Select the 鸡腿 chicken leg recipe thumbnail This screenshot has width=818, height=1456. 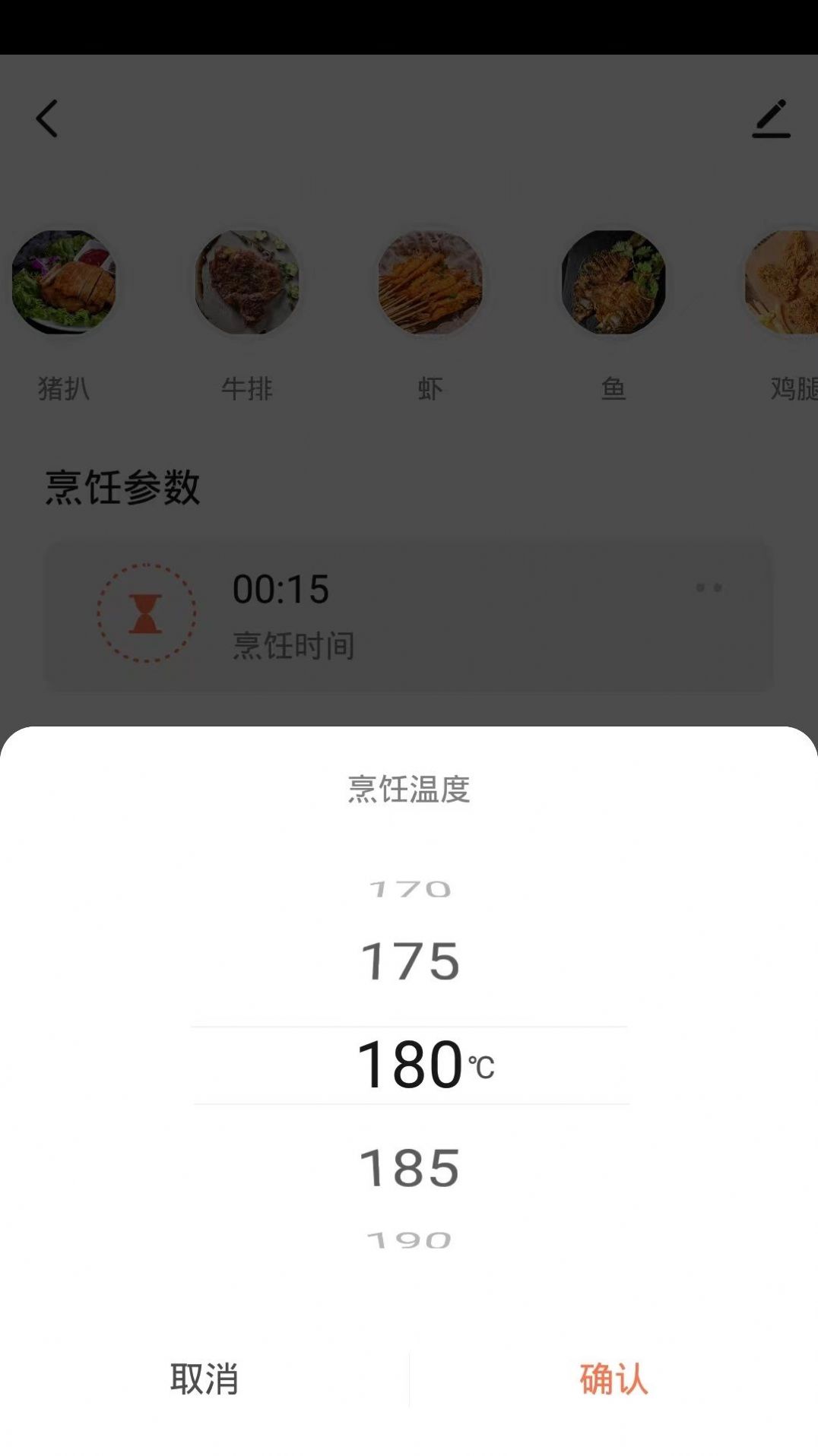click(783, 283)
